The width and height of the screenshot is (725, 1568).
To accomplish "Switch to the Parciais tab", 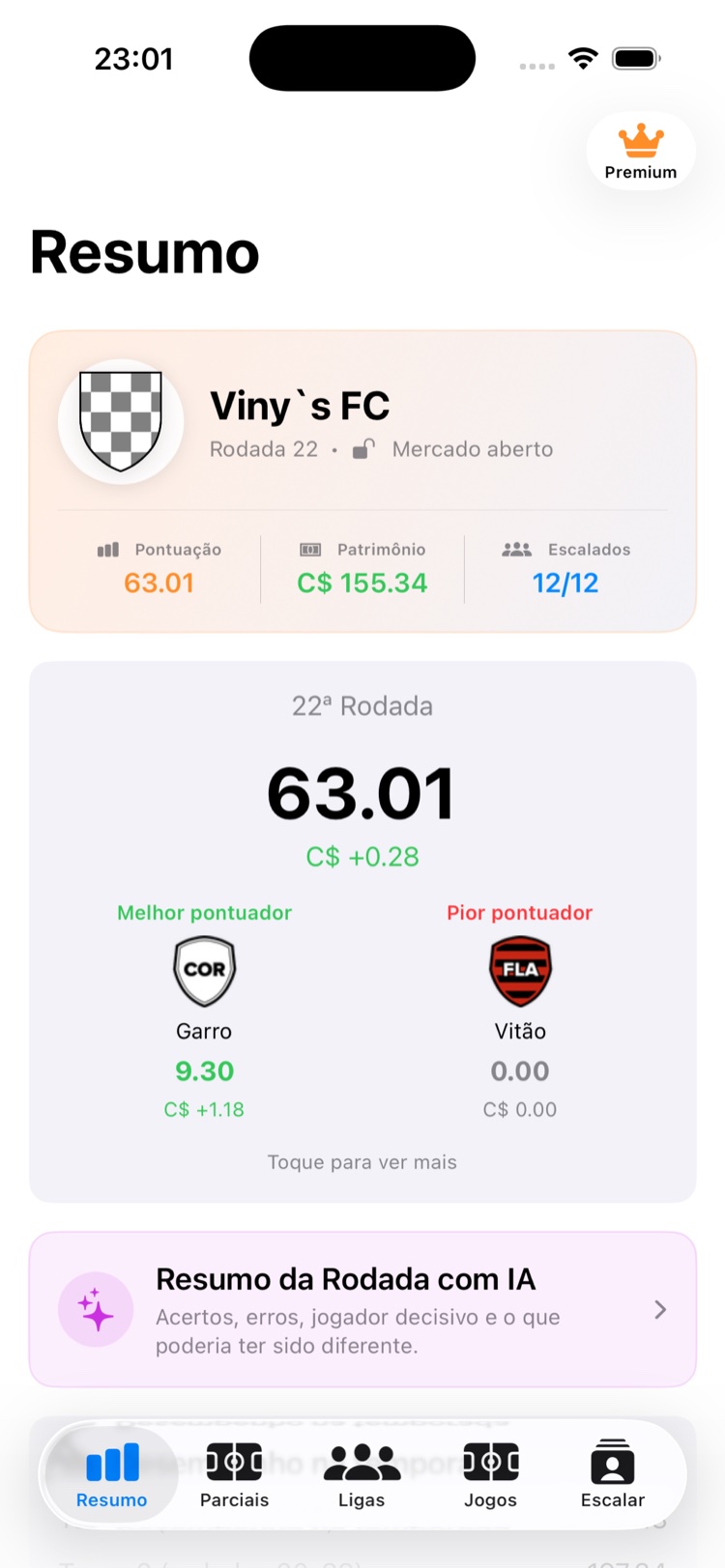I will [234, 1474].
